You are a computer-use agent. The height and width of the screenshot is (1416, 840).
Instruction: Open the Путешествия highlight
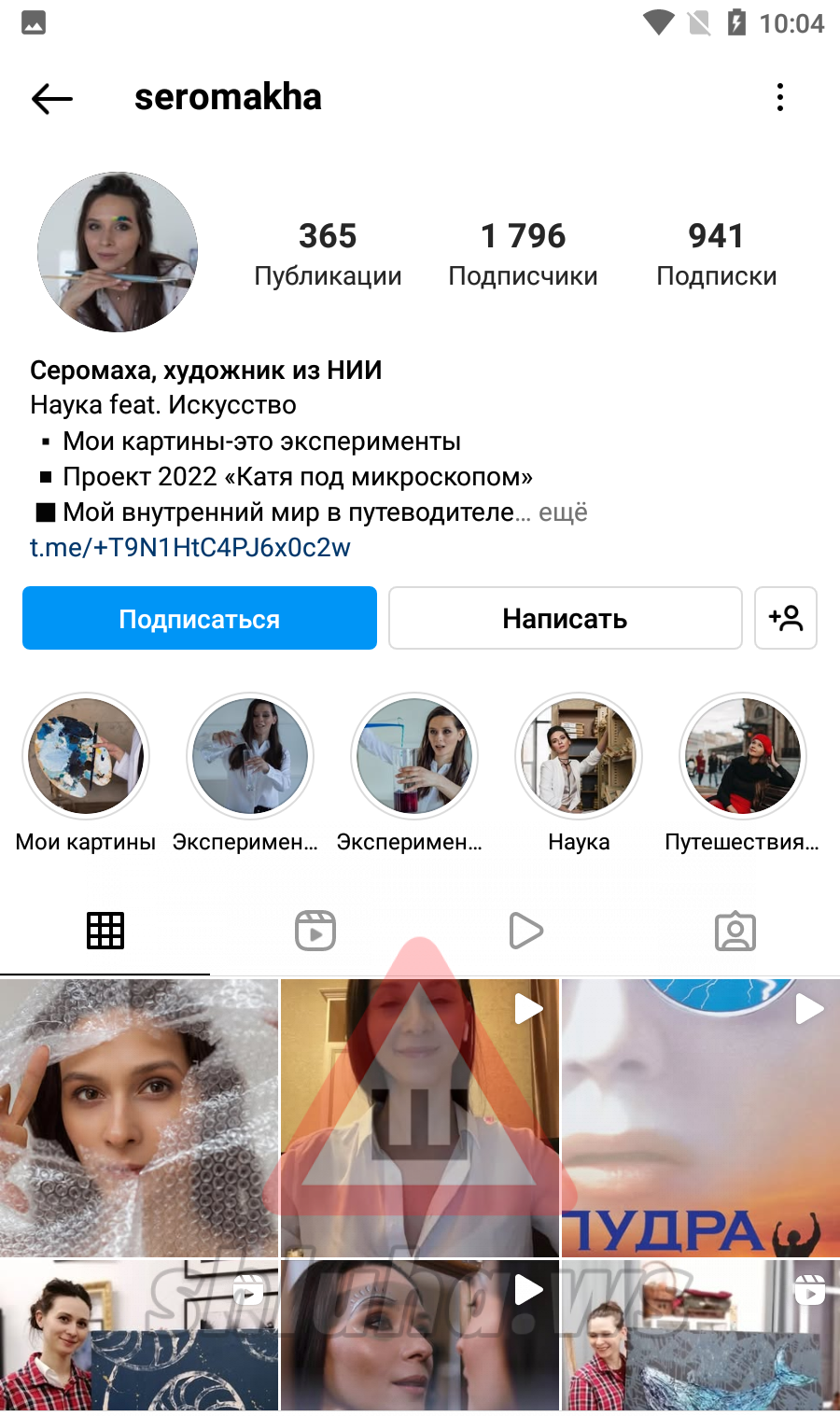[x=743, y=756]
